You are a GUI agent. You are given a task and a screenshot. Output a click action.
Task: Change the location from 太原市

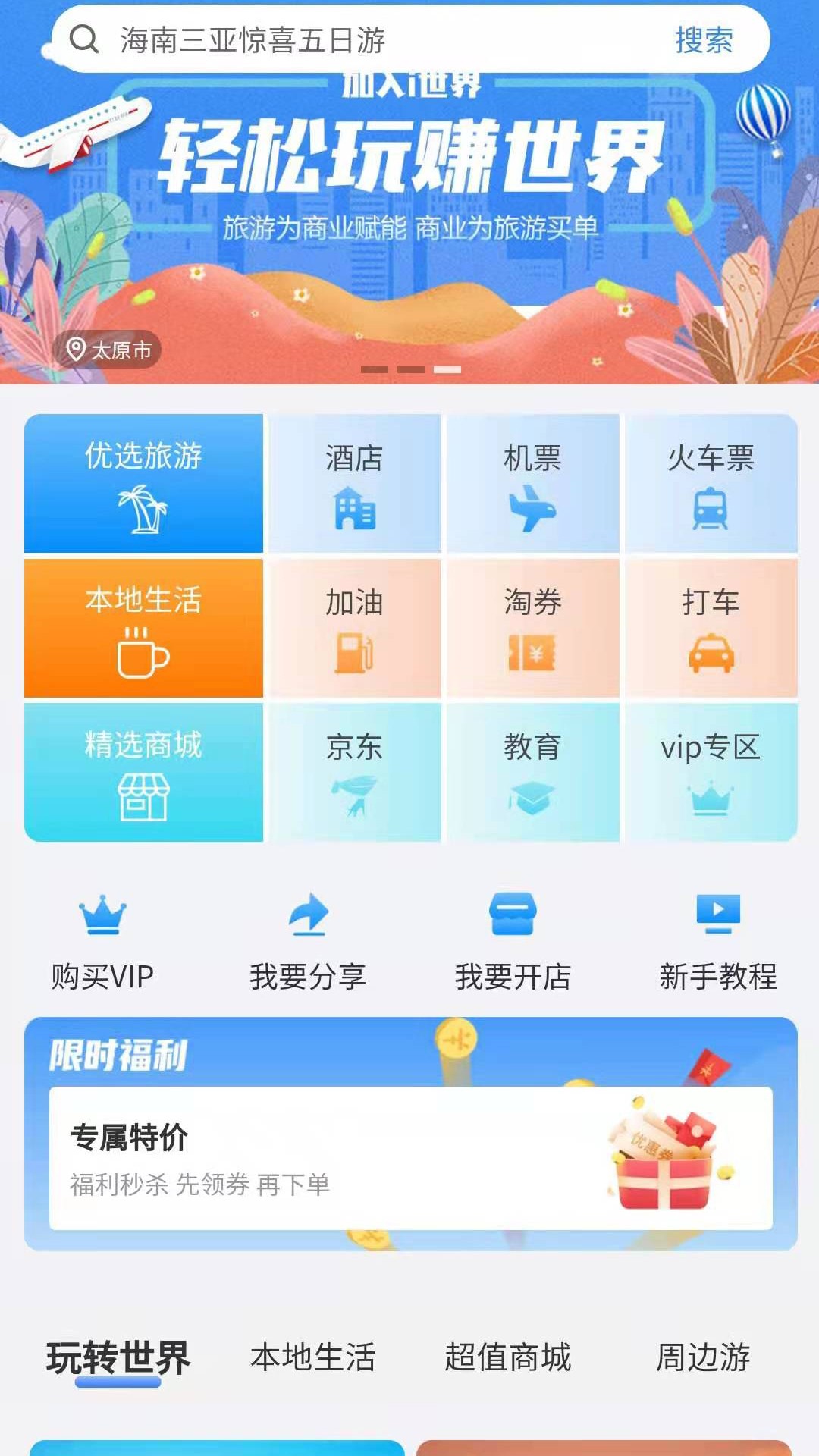pyautogui.click(x=107, y=350)
